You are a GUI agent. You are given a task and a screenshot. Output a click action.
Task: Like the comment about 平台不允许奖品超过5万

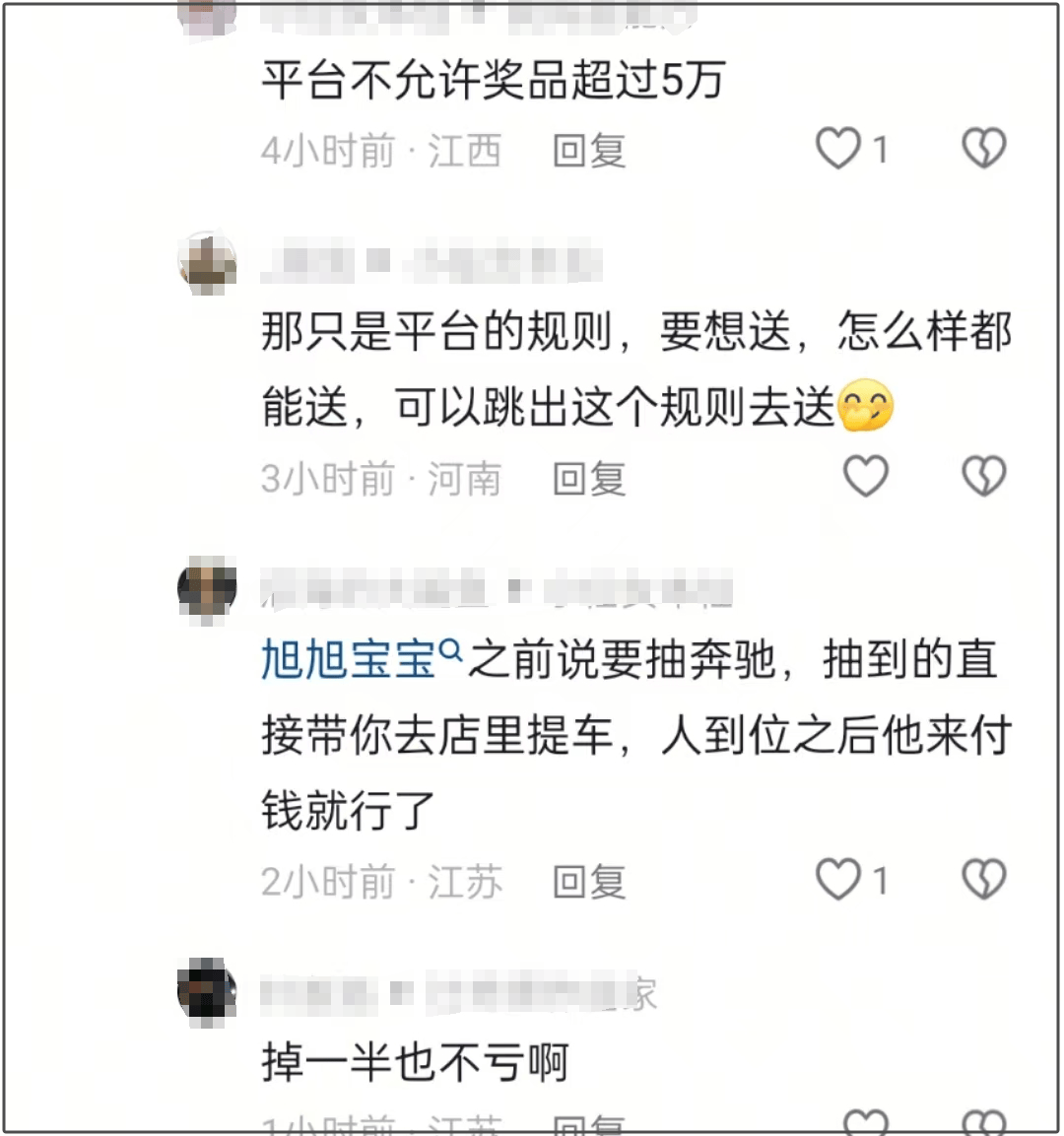pos(838,150)
